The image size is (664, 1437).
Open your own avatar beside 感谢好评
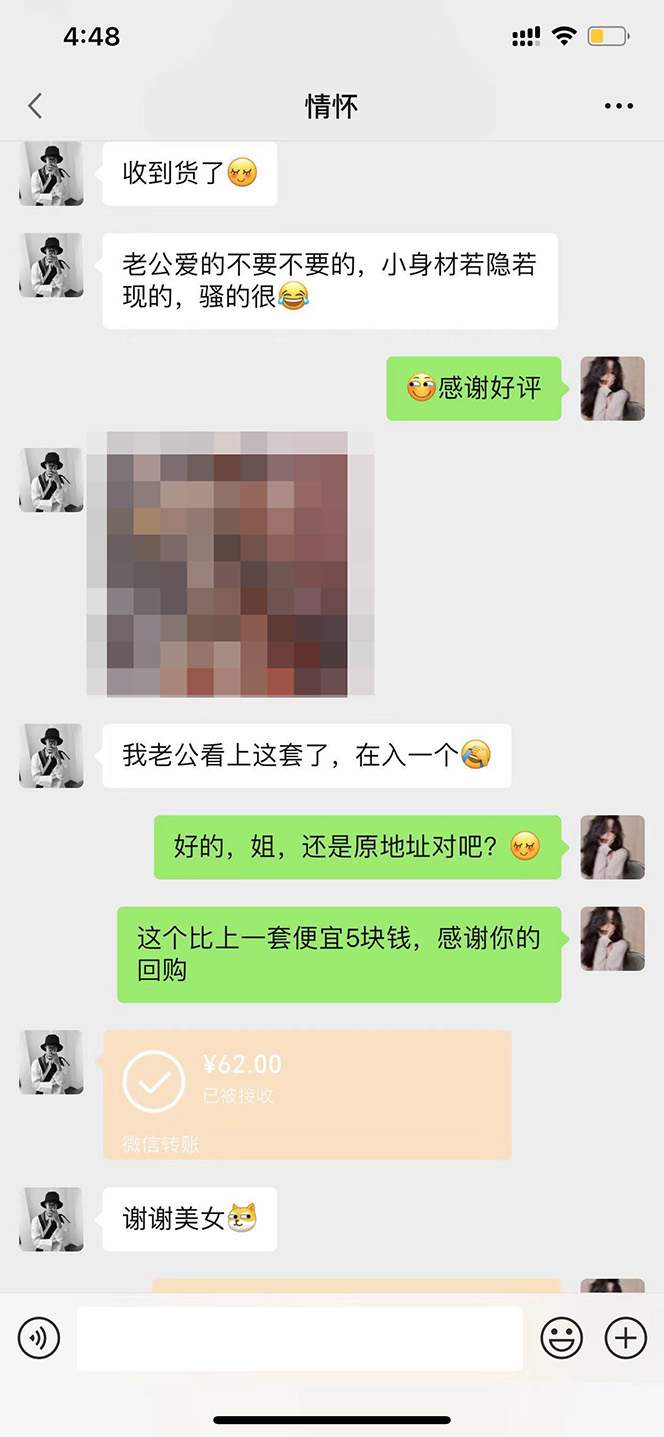612,388
